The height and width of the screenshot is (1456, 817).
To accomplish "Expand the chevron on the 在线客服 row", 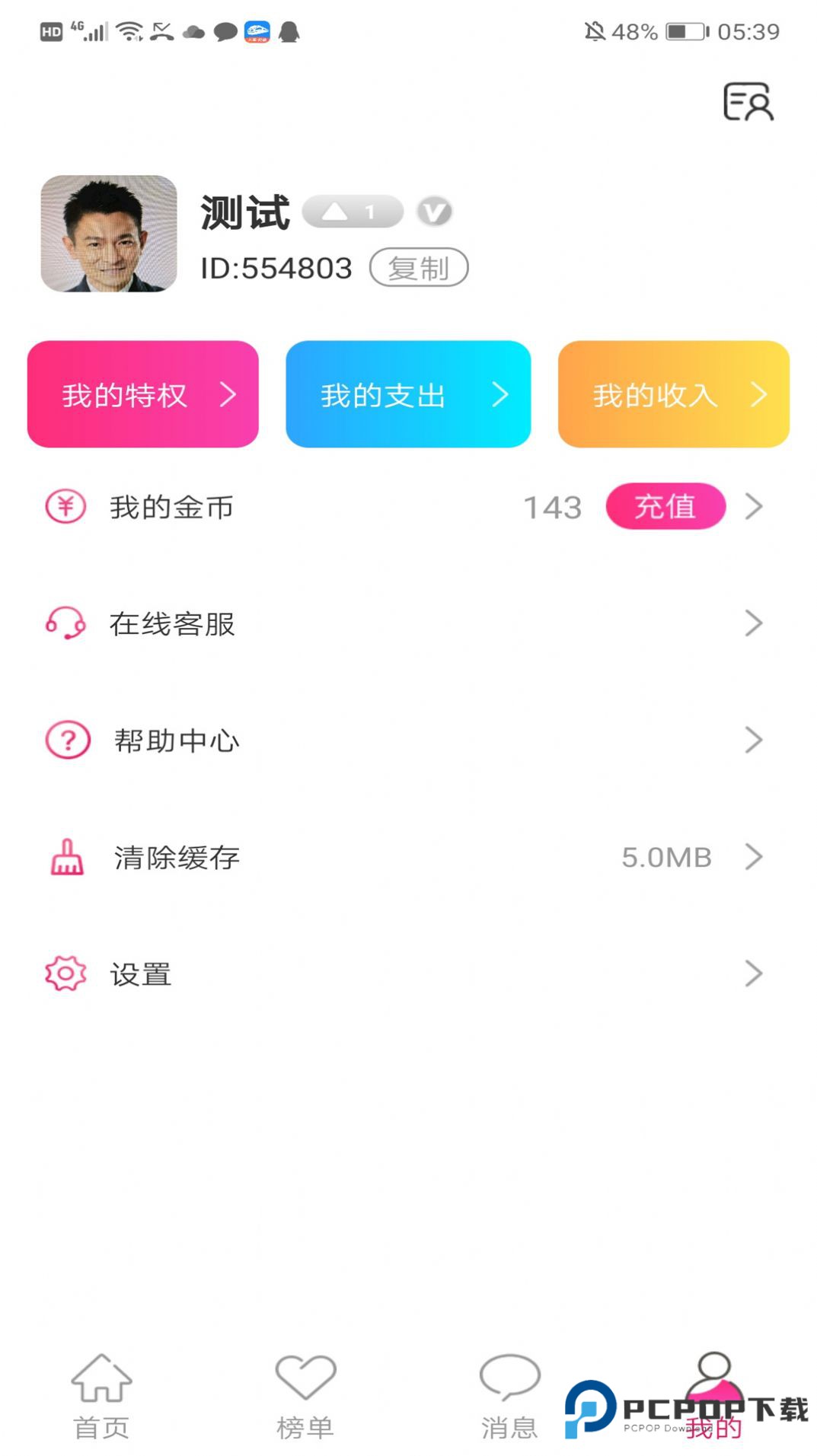I will coord(754,624).
